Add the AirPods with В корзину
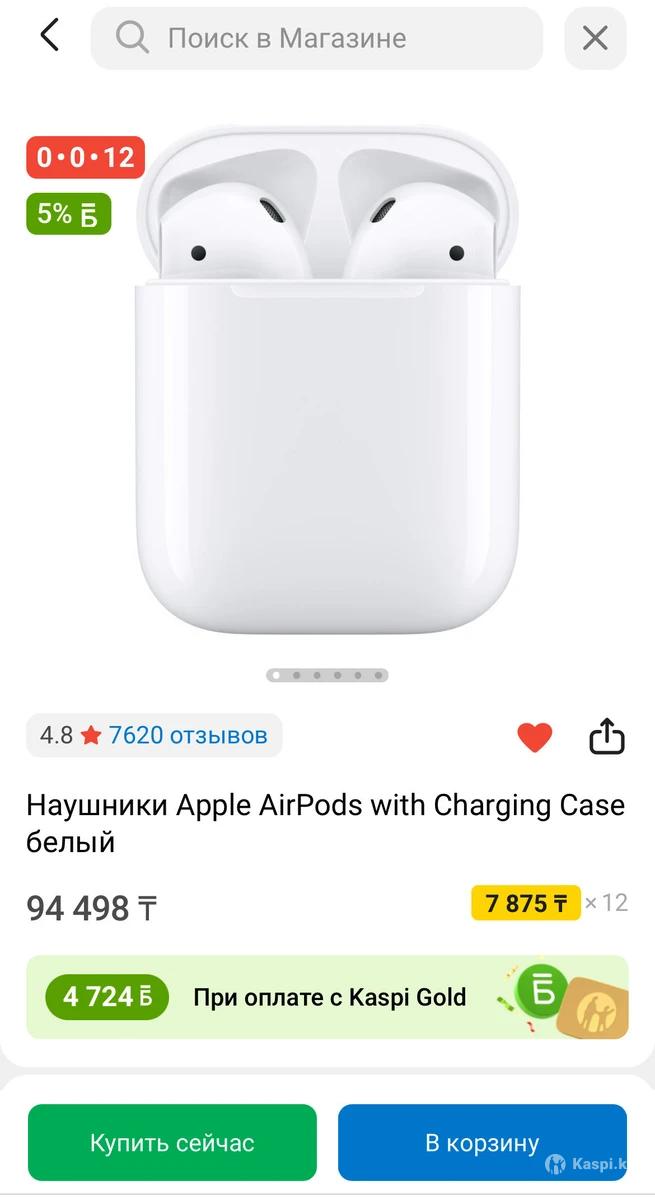This screenshot has width=655, height=1200. click(x=482, y=1142)
